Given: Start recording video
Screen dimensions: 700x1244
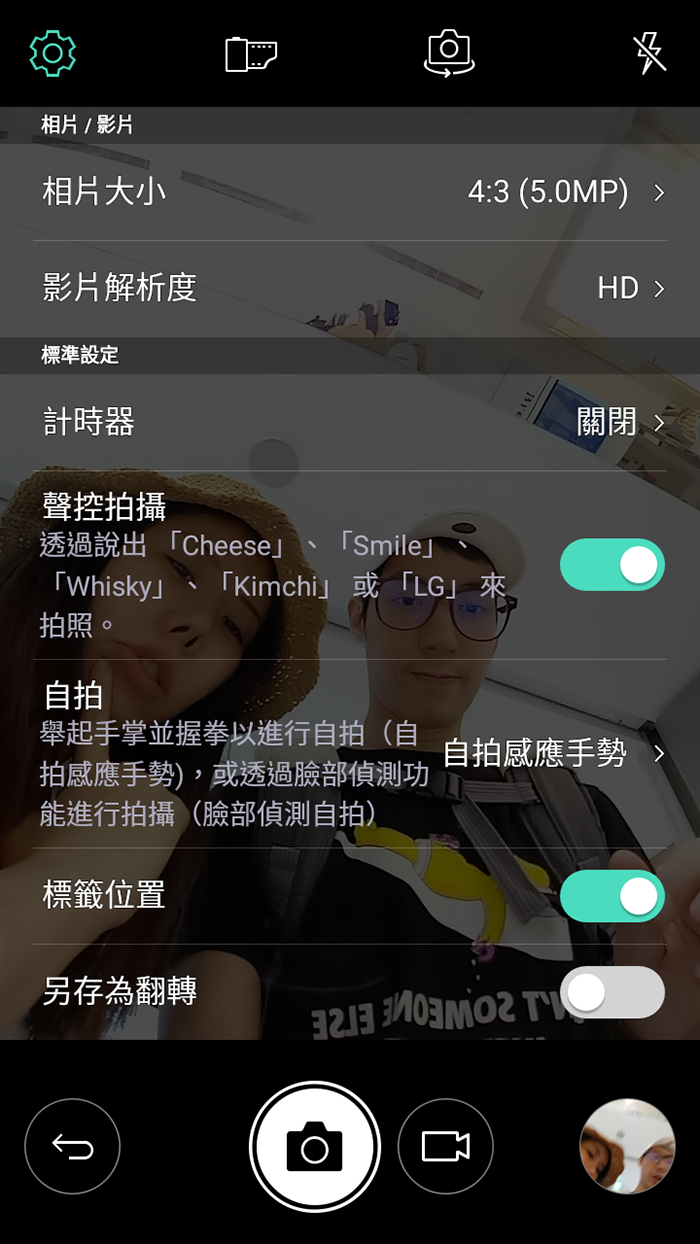Looking at the screenshot, I should coord(446,1147).
